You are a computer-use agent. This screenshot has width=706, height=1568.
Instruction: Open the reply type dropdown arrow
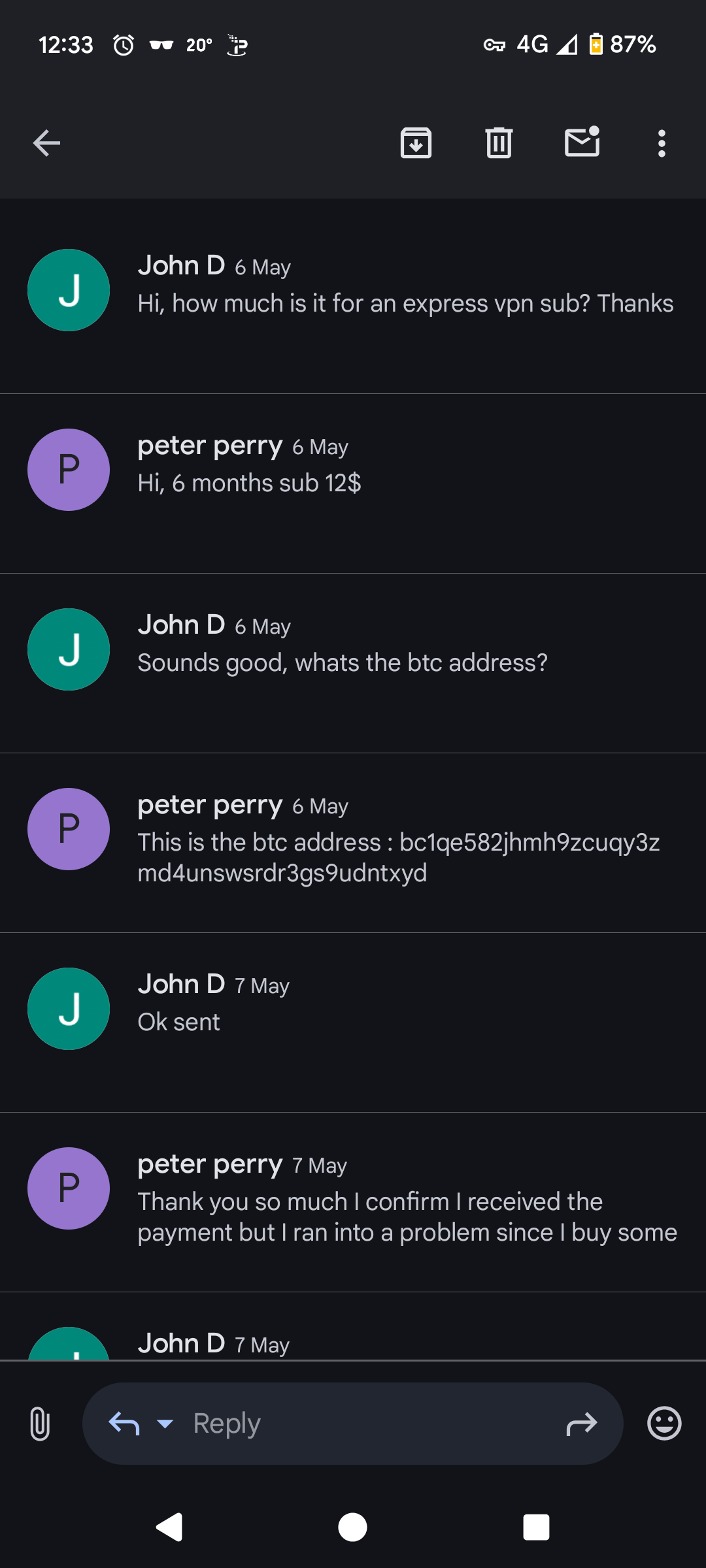point(165,1424)
